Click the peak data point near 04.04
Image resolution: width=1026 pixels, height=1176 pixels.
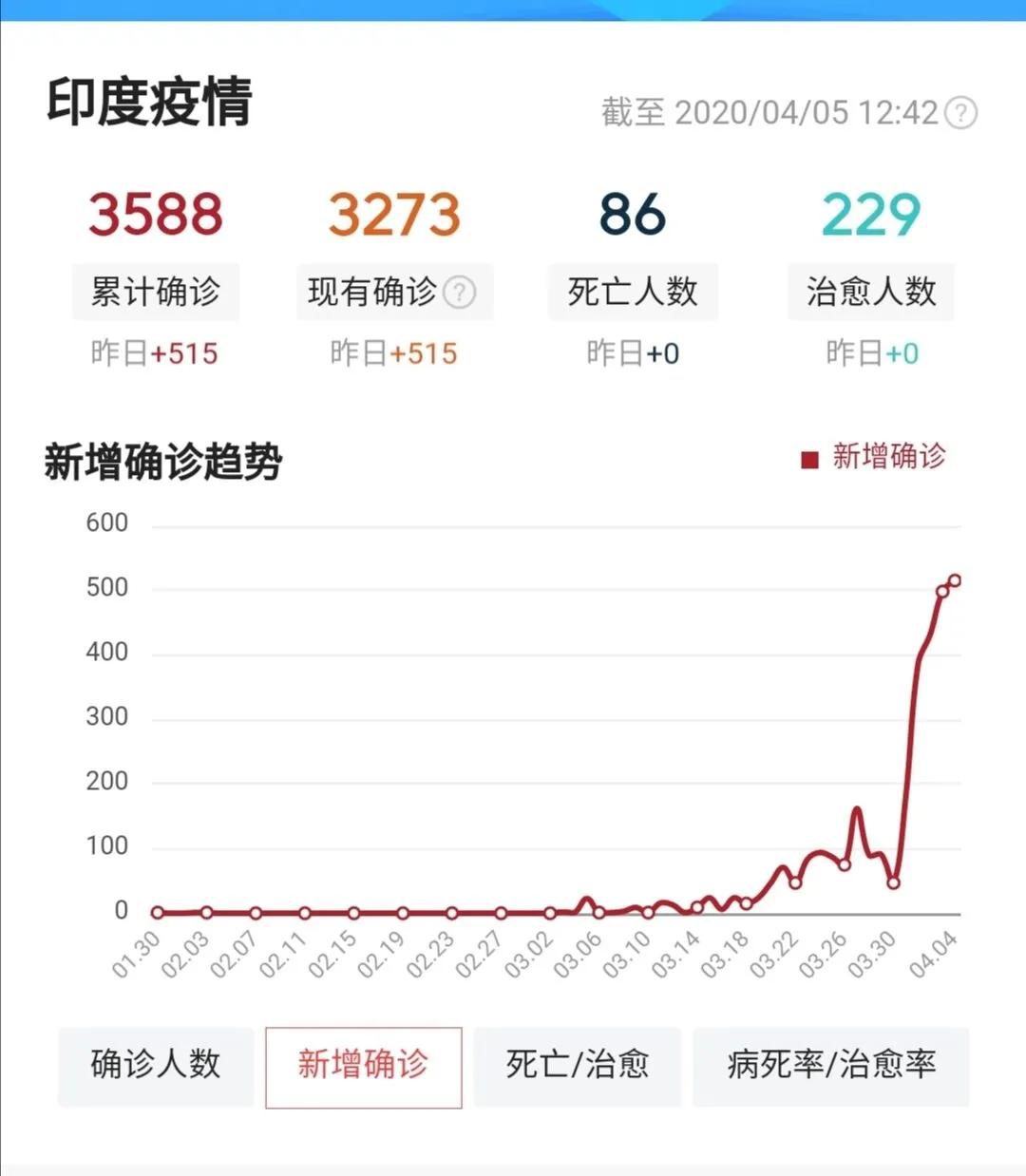click(955, 579)
